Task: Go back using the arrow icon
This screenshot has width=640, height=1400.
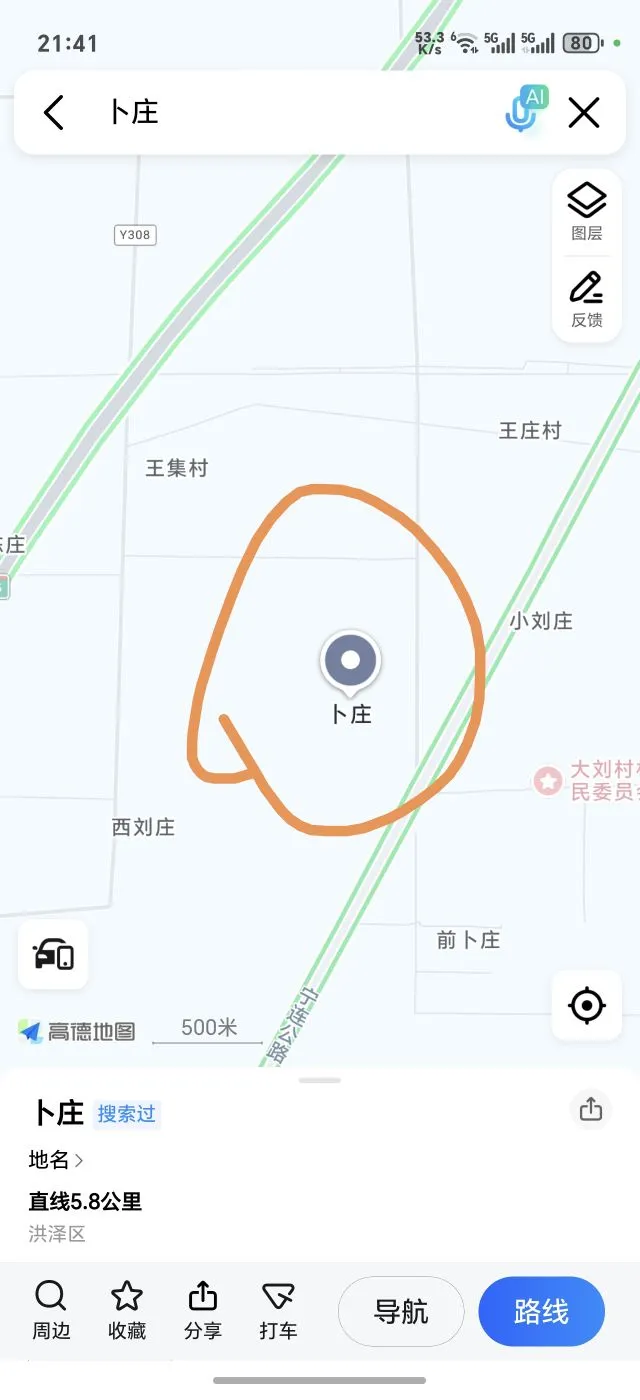Action: 54,112
